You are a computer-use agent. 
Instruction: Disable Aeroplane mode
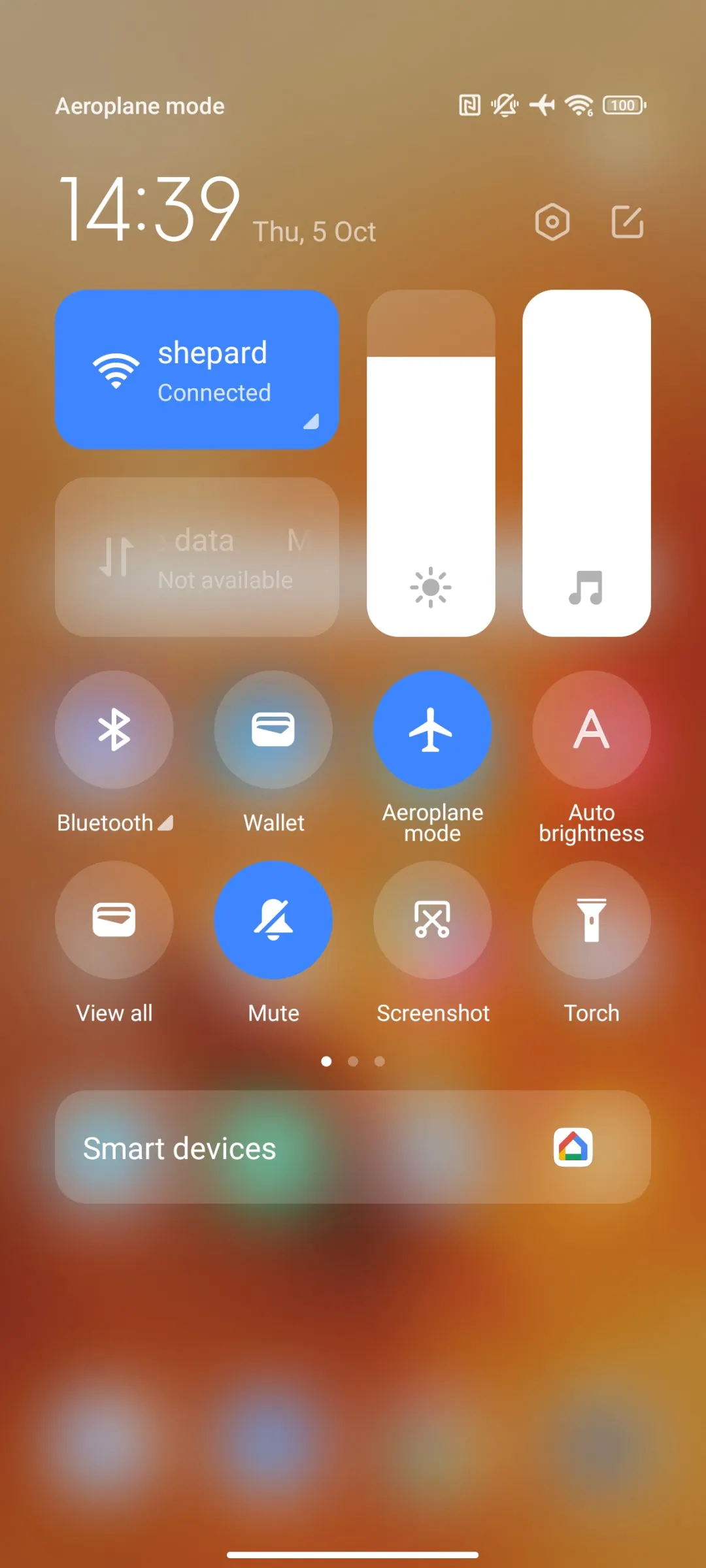pyautogui.click(x=432, y=730)
